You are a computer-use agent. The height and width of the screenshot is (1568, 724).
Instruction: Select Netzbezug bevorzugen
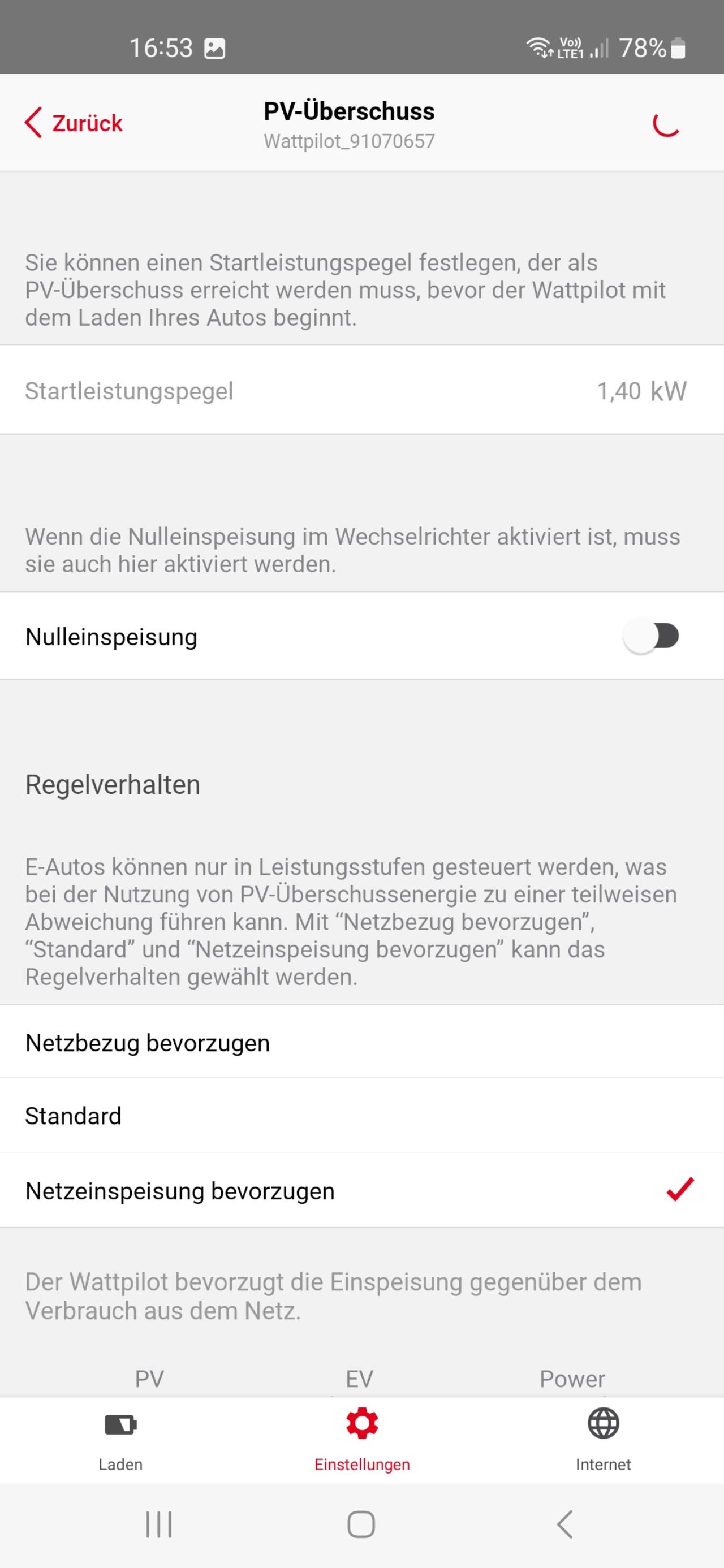pos(361,1043)
